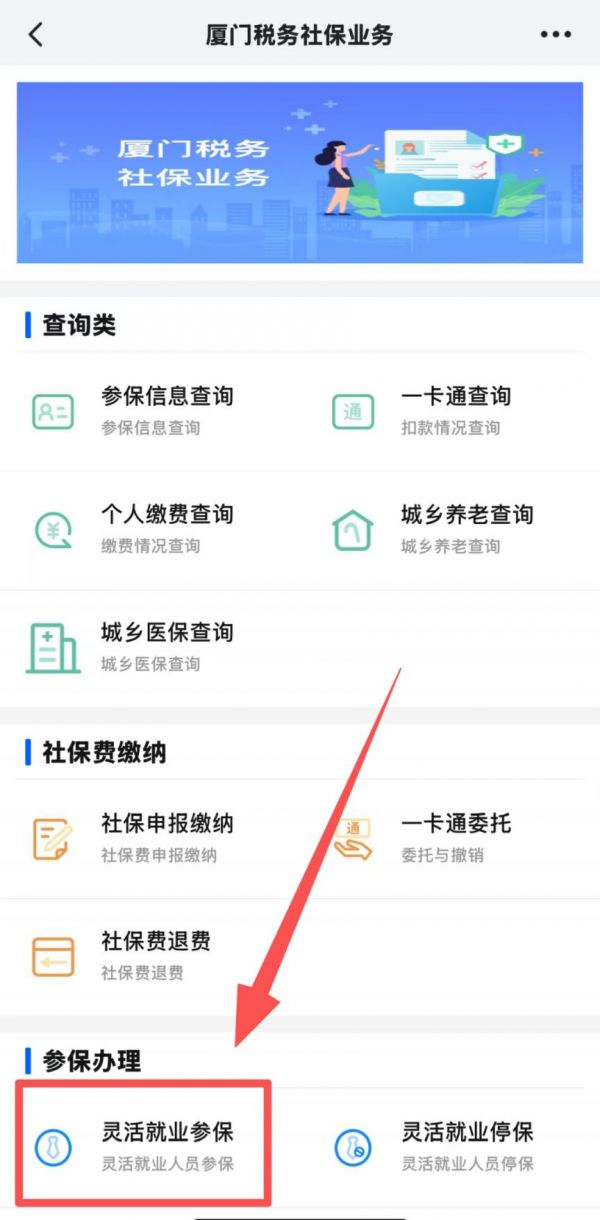Open 参保信息查询
Viewport: 600px width, 1220px height.
click(x=150, y=410)
